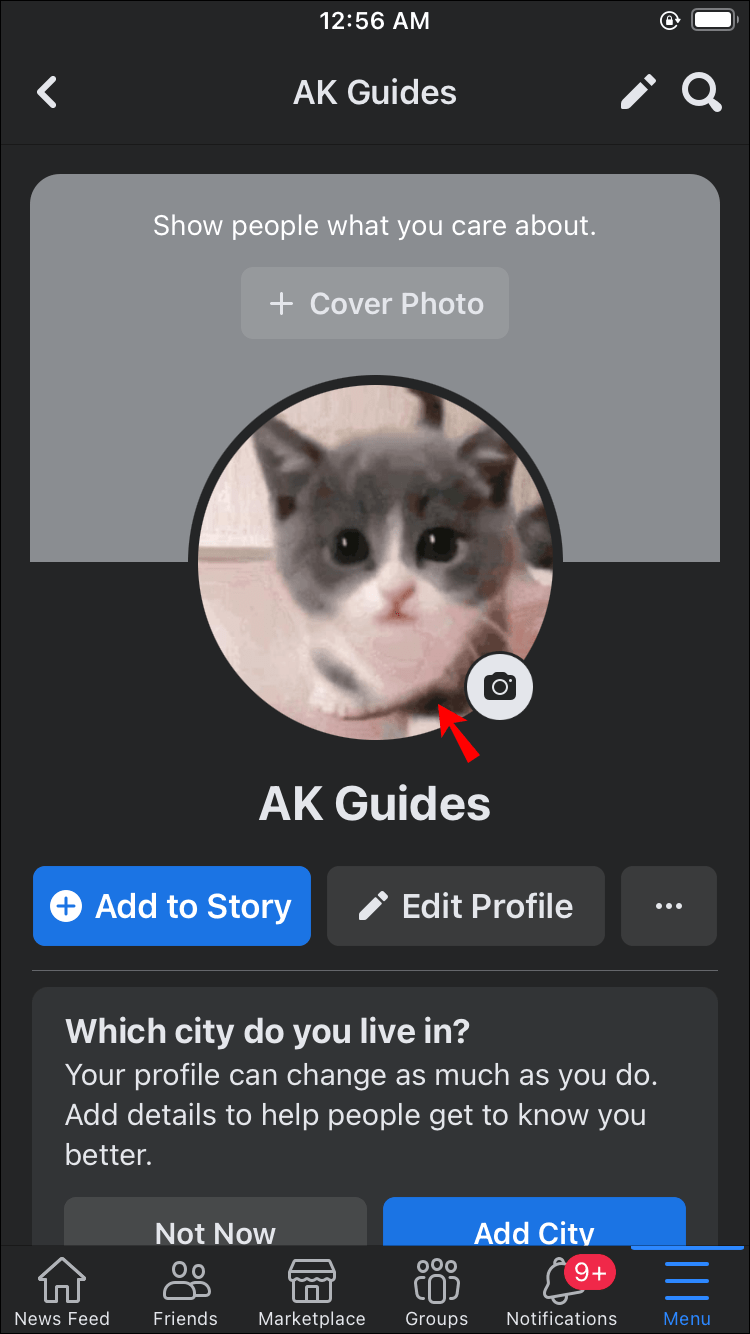Open Edit Profile
Viewport: 750px width, 1334px height.
pyautogui.click(x=466, y=906)
